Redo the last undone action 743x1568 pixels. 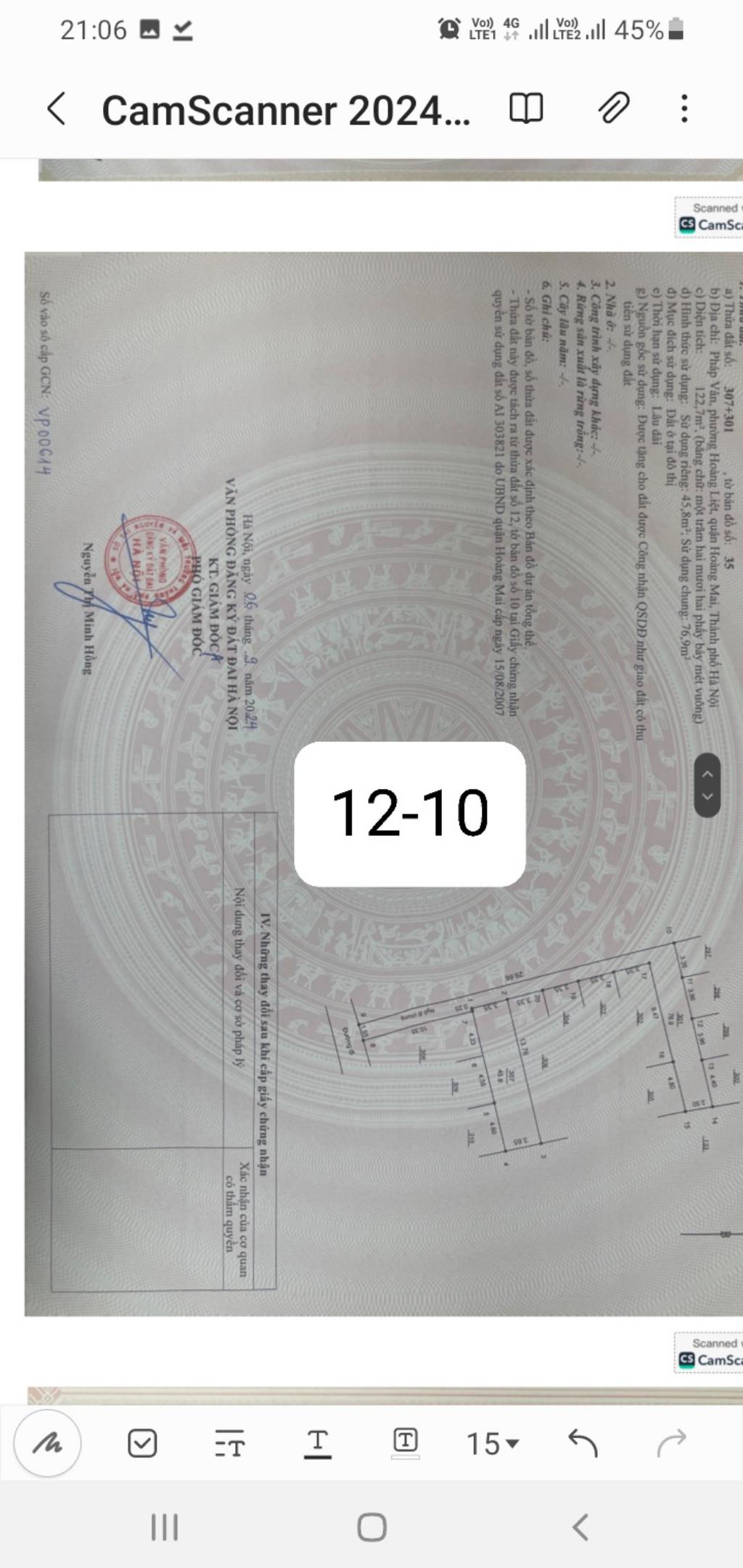point(671,1443)
